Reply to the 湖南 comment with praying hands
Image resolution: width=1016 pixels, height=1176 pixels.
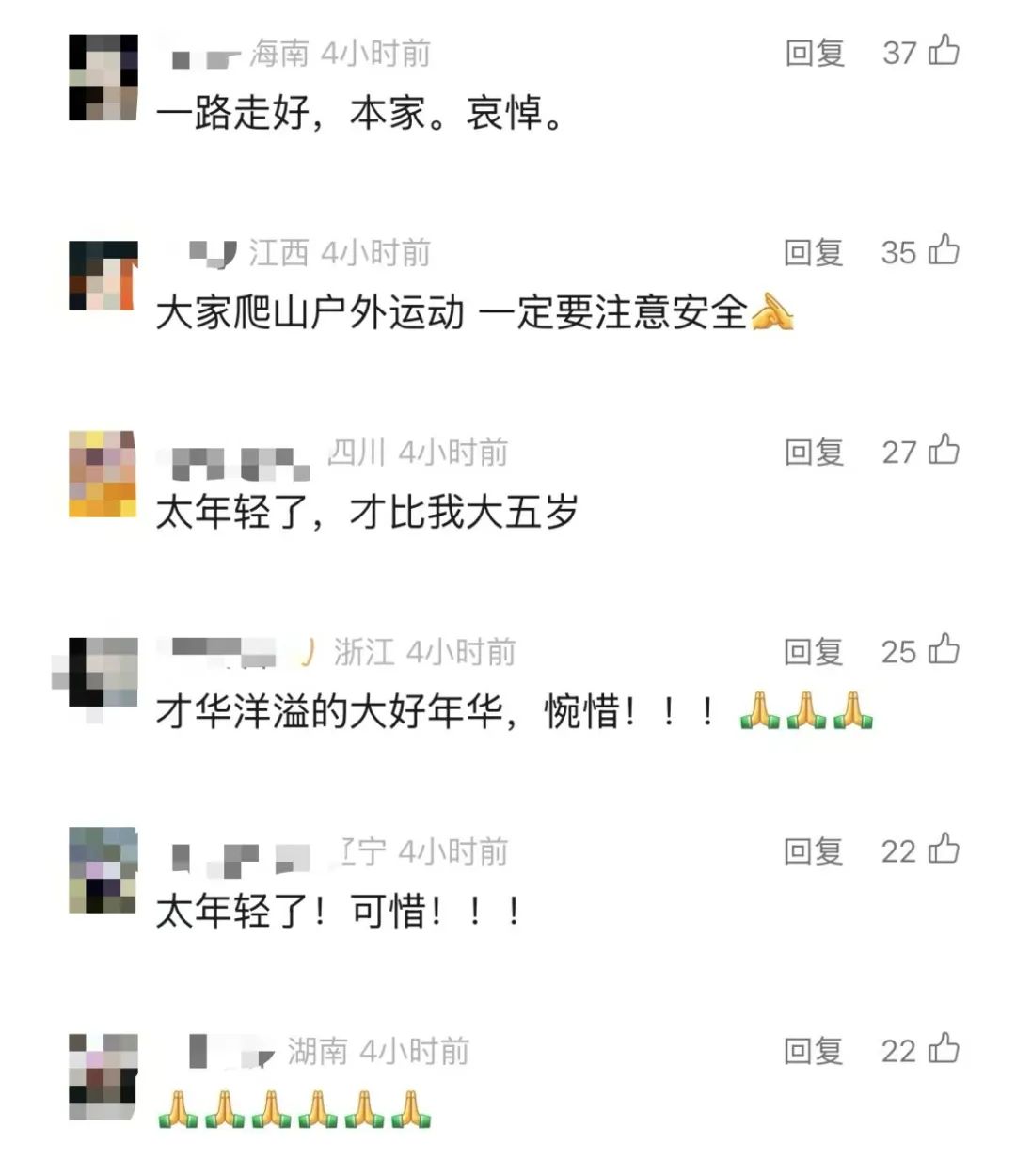click(815, 1051)
